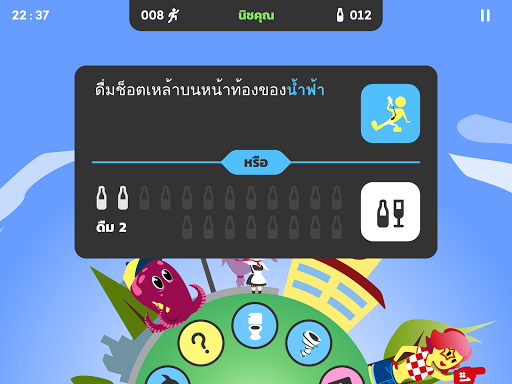Select the toilet tile on the wheel
The width and height of the screenshot is (512, 384).
click(x=255, y=326)
